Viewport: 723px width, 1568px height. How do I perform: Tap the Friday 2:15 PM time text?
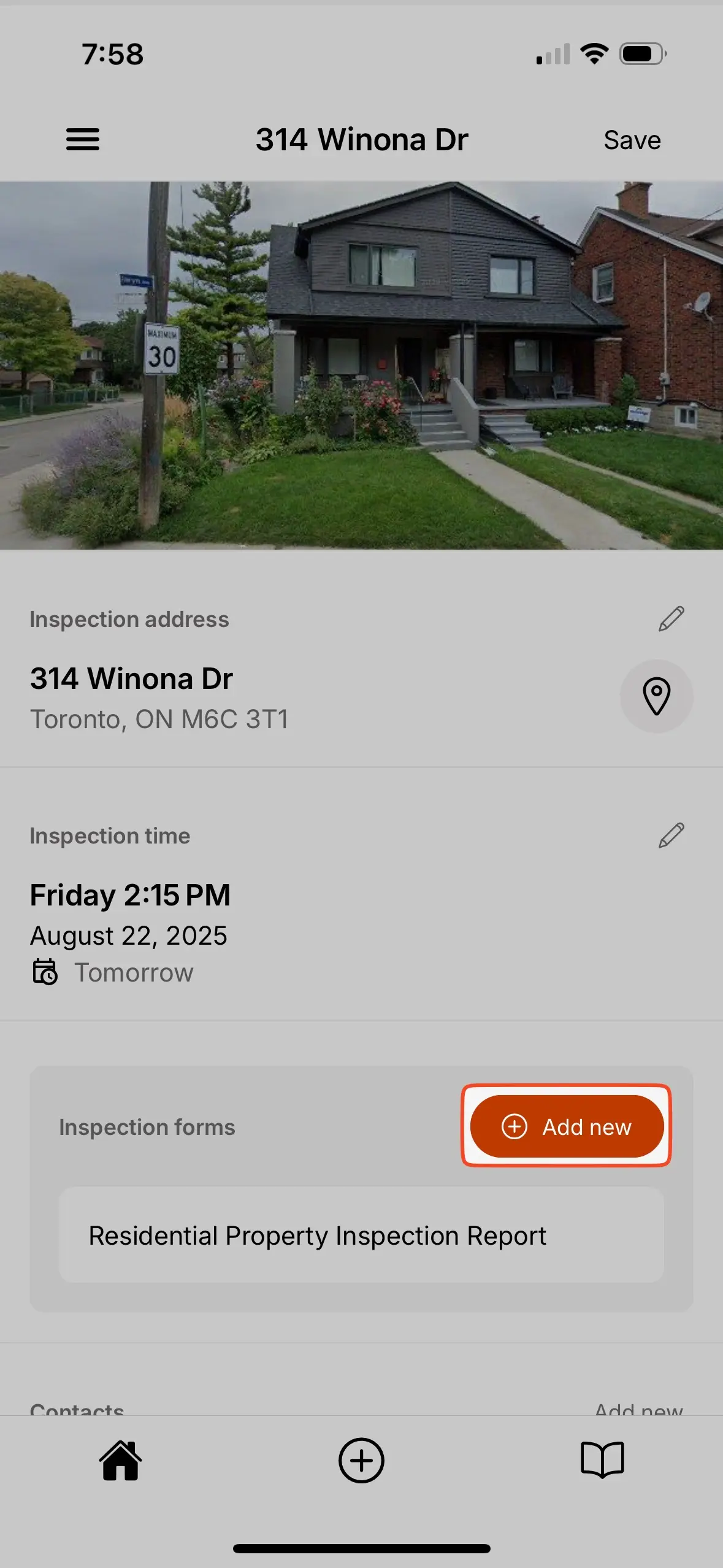pos(129,895)
